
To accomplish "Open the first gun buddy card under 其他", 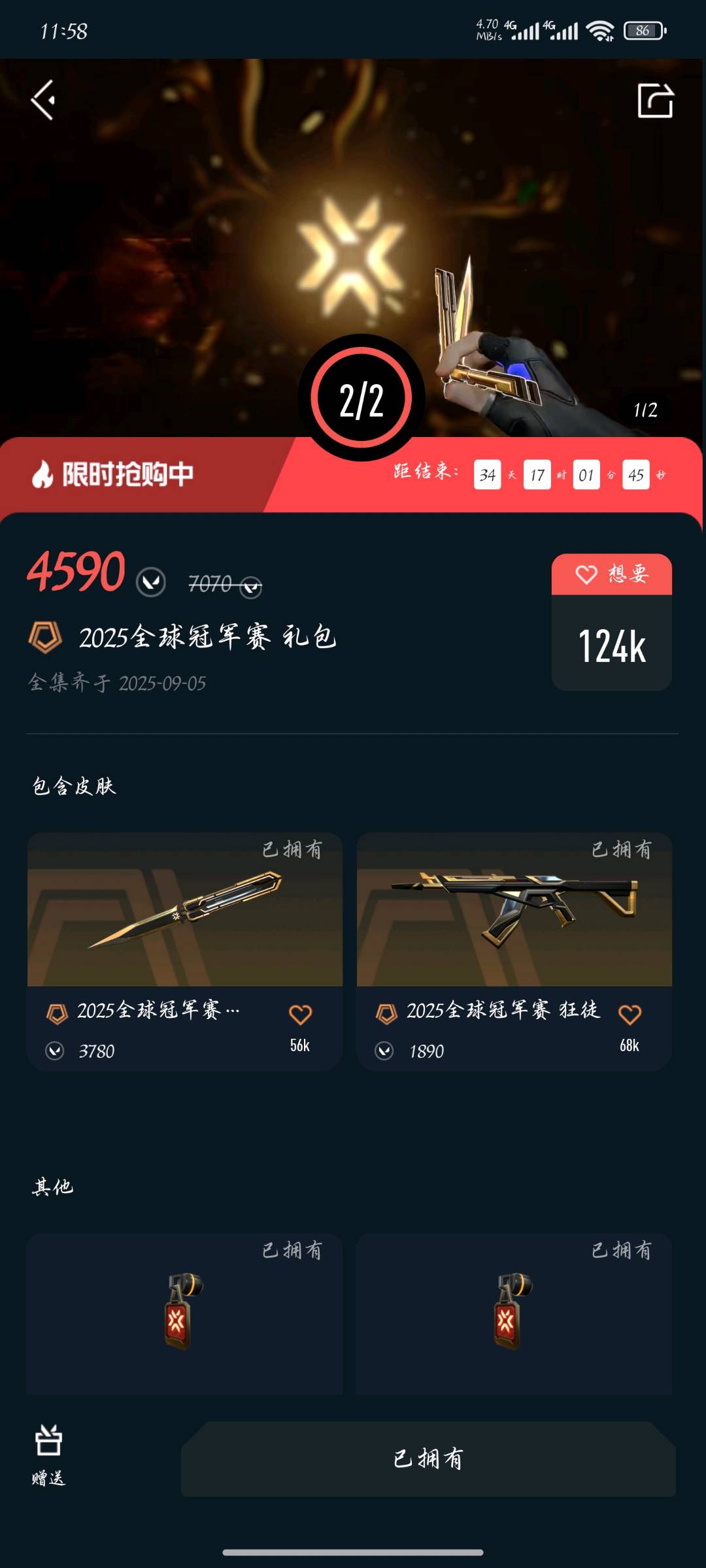I will point(184,1313).
